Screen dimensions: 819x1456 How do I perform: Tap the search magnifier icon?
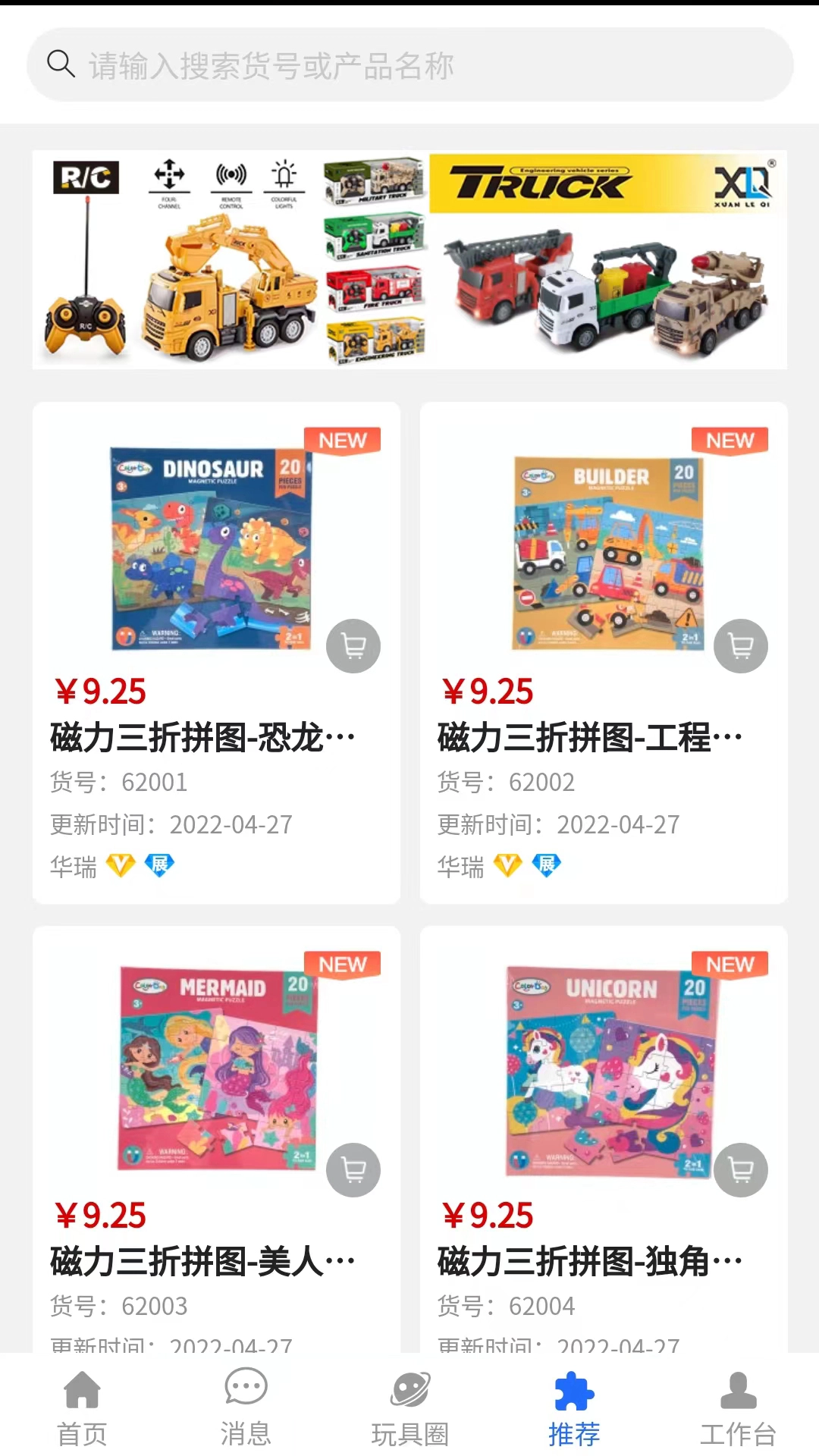[x=61, y=64]
